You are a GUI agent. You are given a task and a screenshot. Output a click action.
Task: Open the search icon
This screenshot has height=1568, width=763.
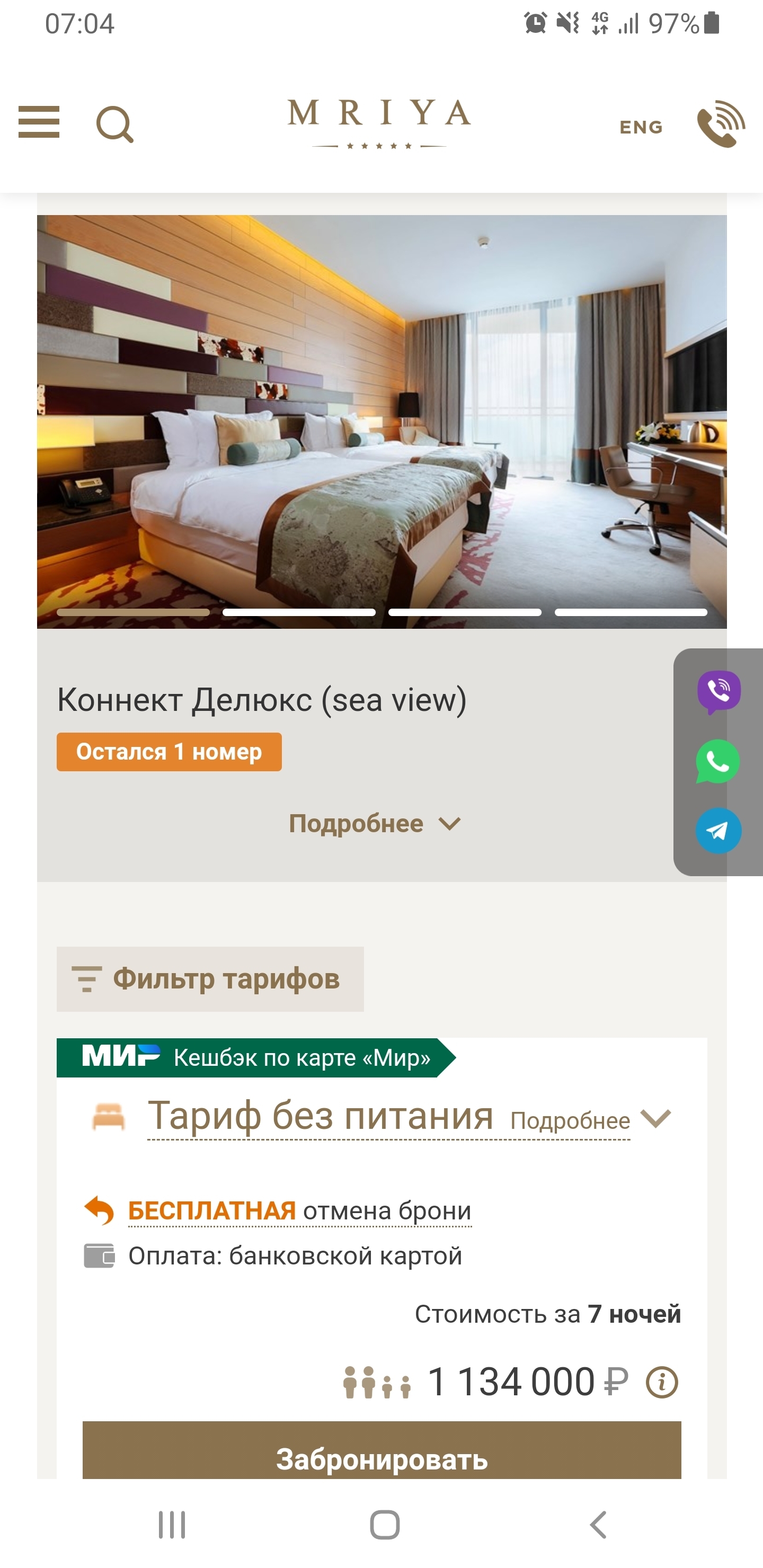[114, 125]
